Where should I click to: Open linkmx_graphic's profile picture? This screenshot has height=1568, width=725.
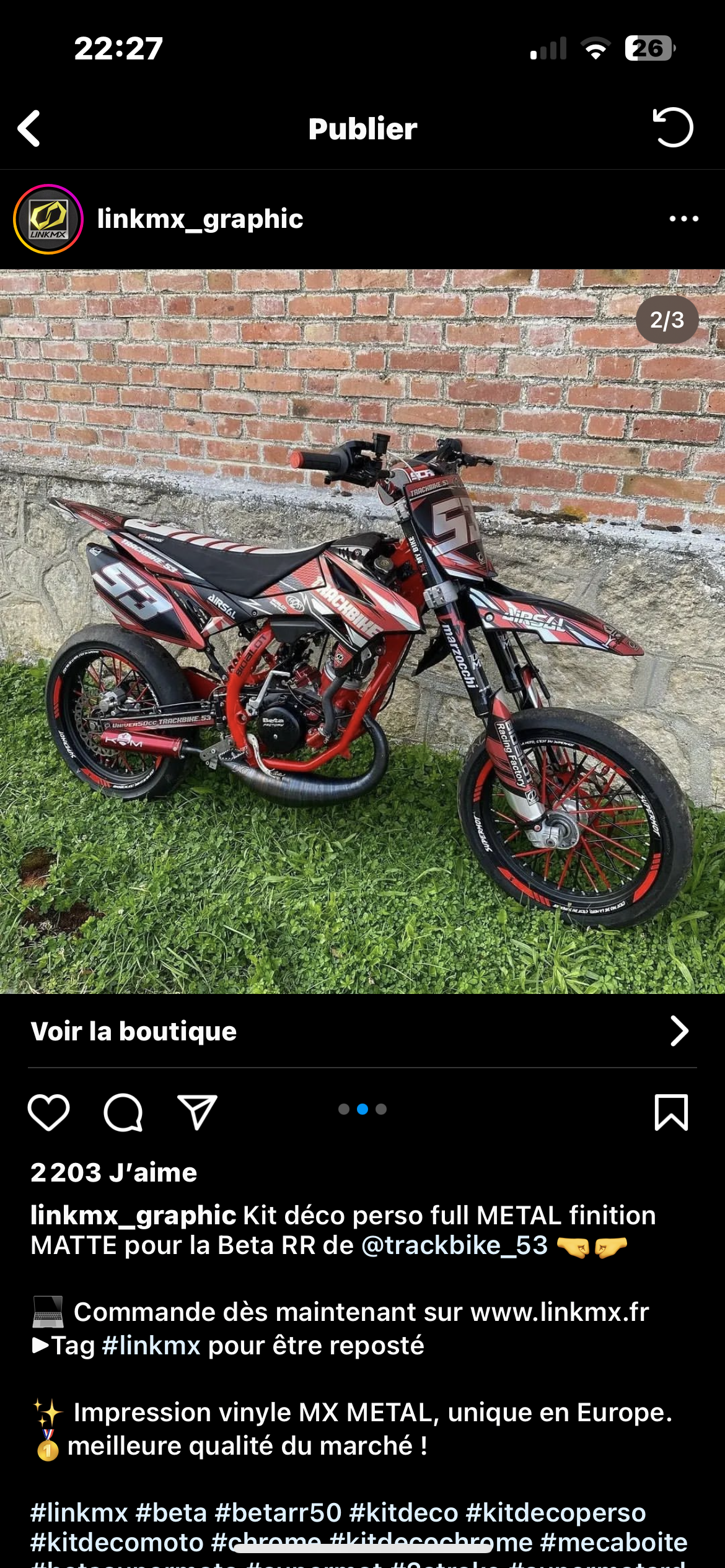coord(48,219)
